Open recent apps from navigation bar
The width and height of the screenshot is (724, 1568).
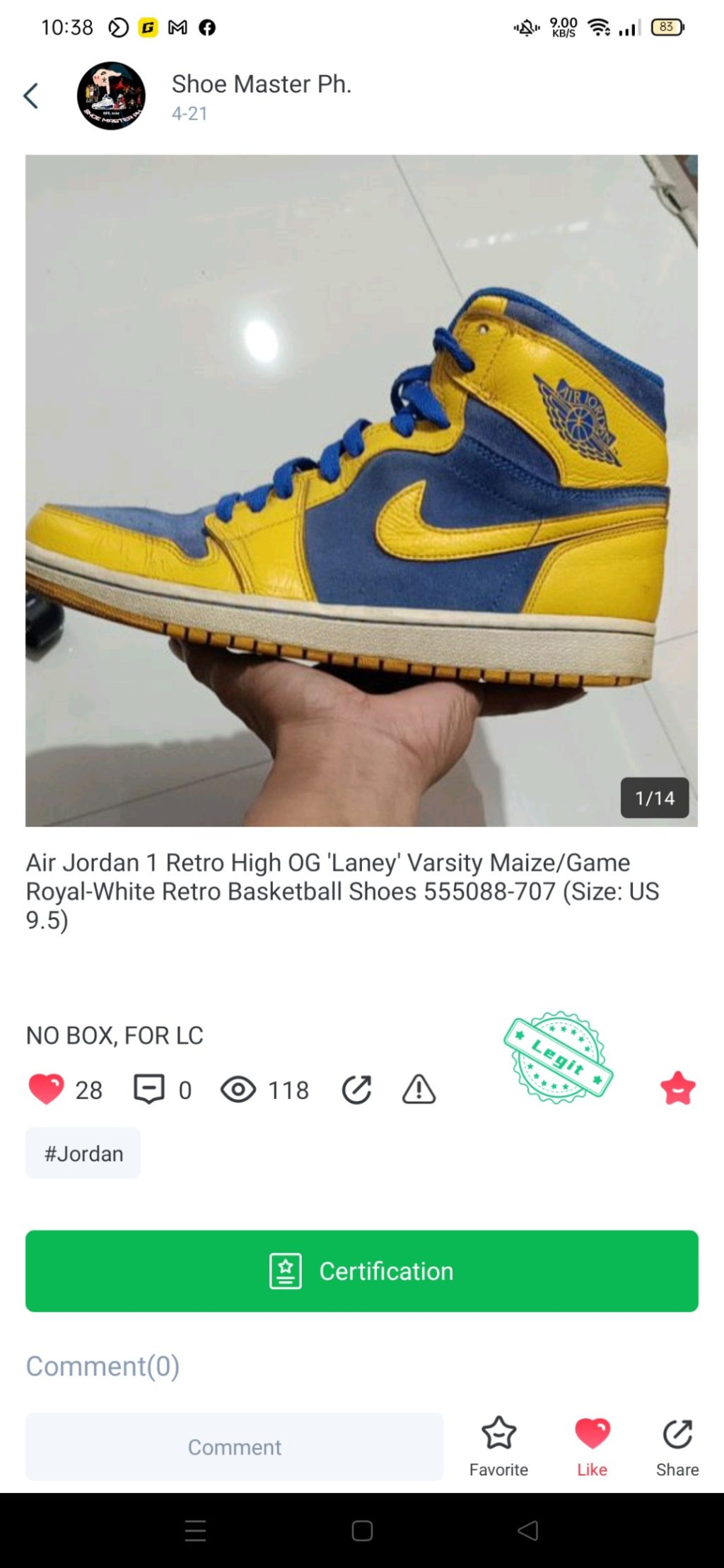195,1531
